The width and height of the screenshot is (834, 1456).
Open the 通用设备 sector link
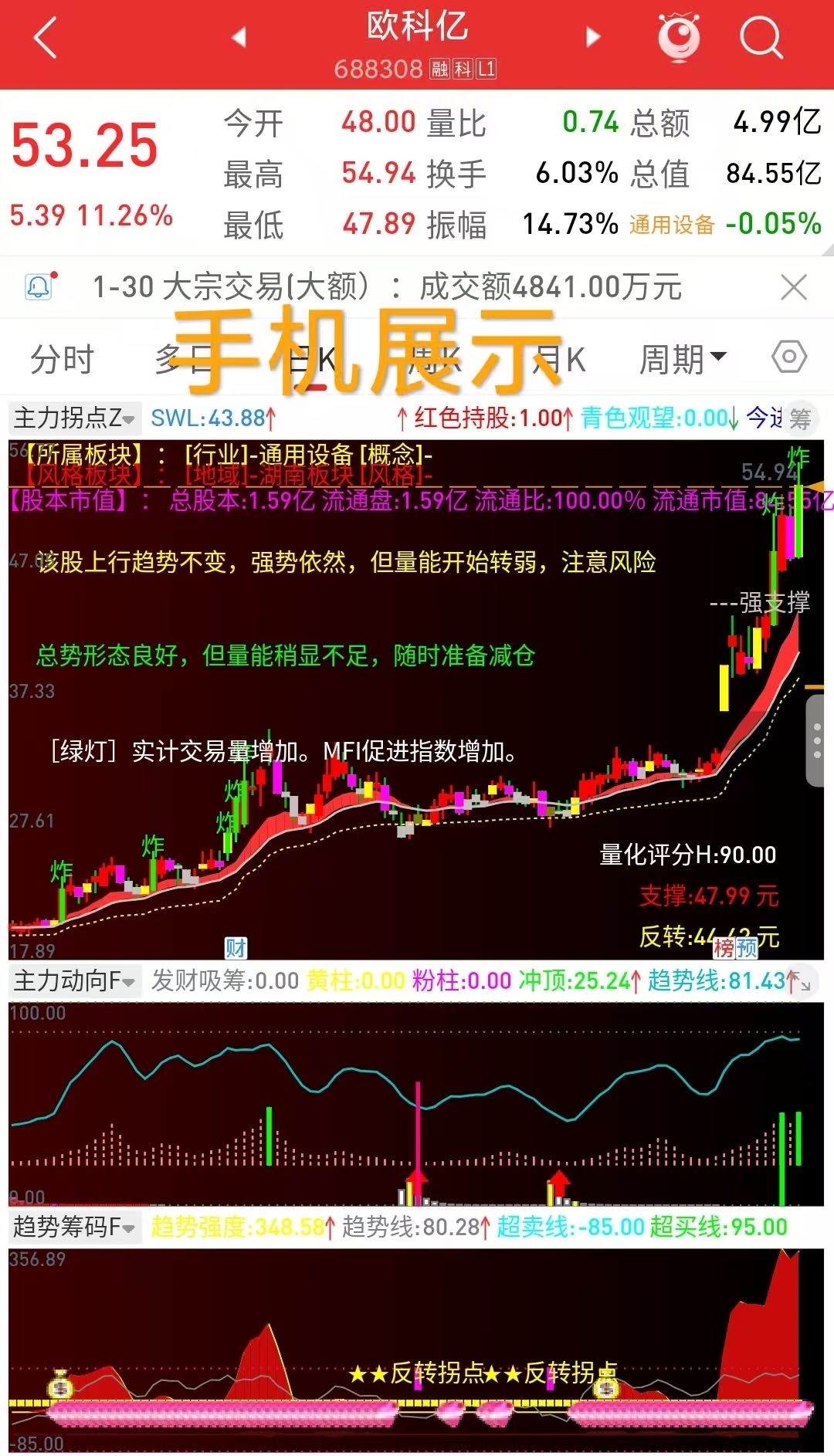[672, 225]
